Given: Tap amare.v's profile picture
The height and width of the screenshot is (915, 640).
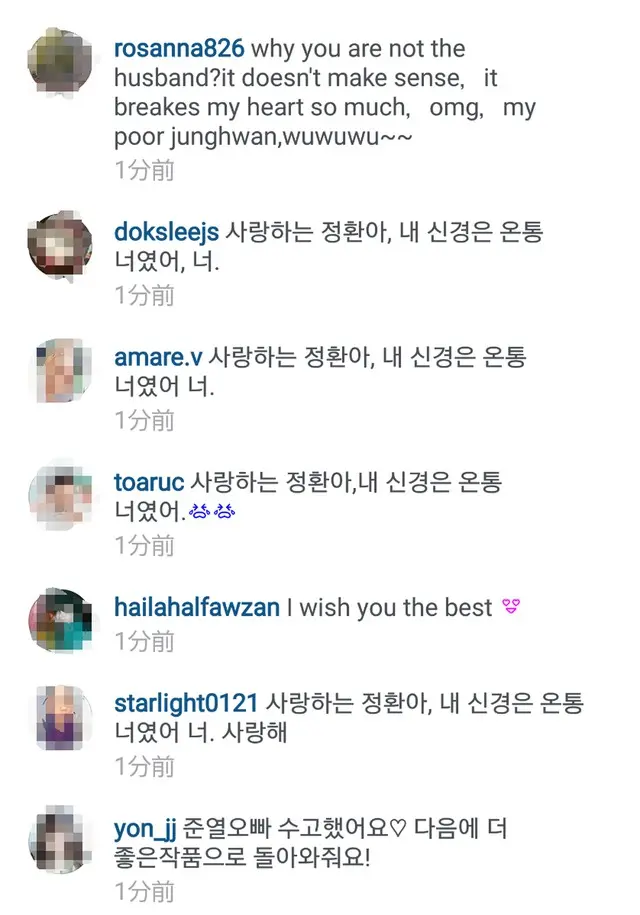Looking at the screenshot, I should click(x=60, y=368).
